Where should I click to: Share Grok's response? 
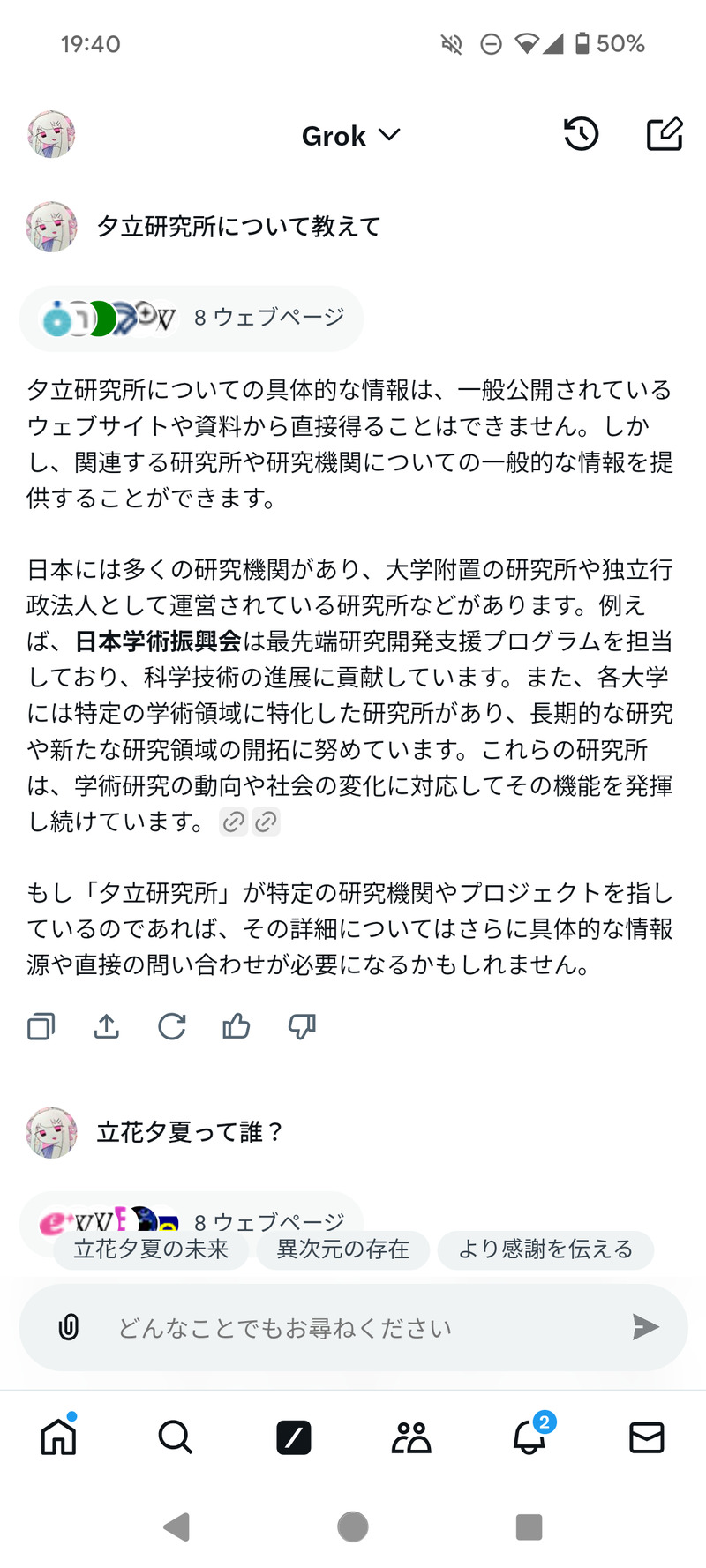pyautogui.click(x=107, y=1026)
